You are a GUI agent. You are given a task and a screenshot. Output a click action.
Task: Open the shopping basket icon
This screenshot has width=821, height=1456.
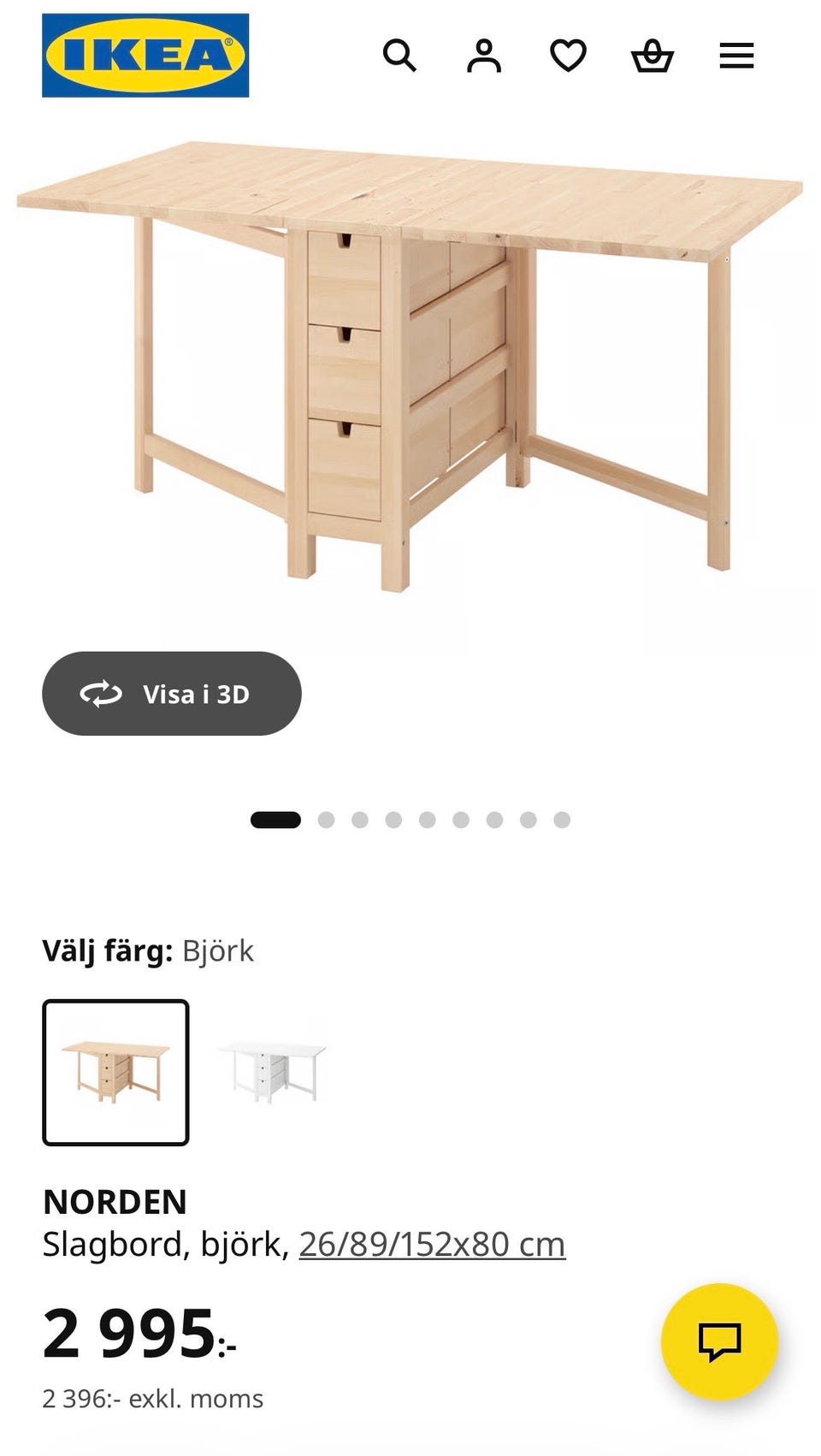[652, 56]
